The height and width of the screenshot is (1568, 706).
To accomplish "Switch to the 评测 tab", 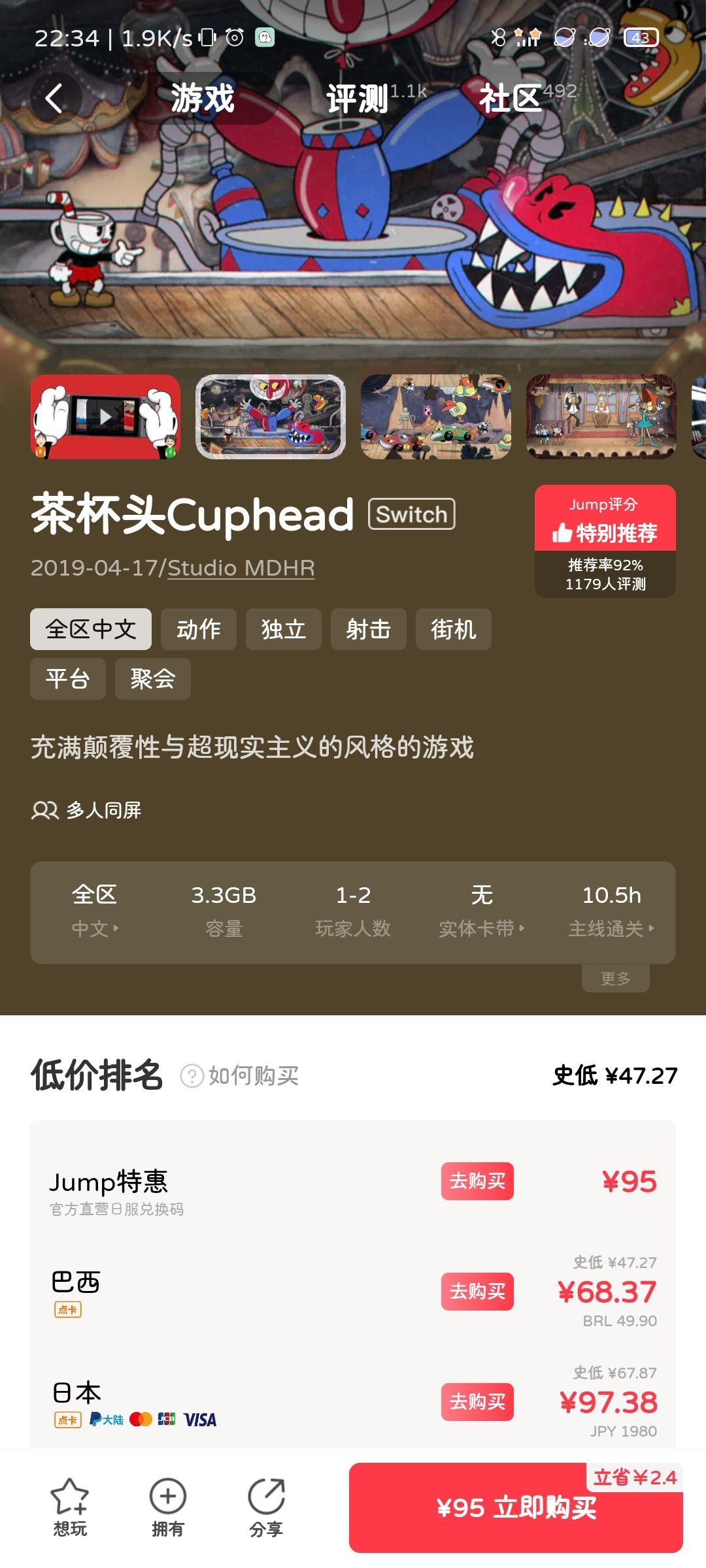I will point(358,99).
